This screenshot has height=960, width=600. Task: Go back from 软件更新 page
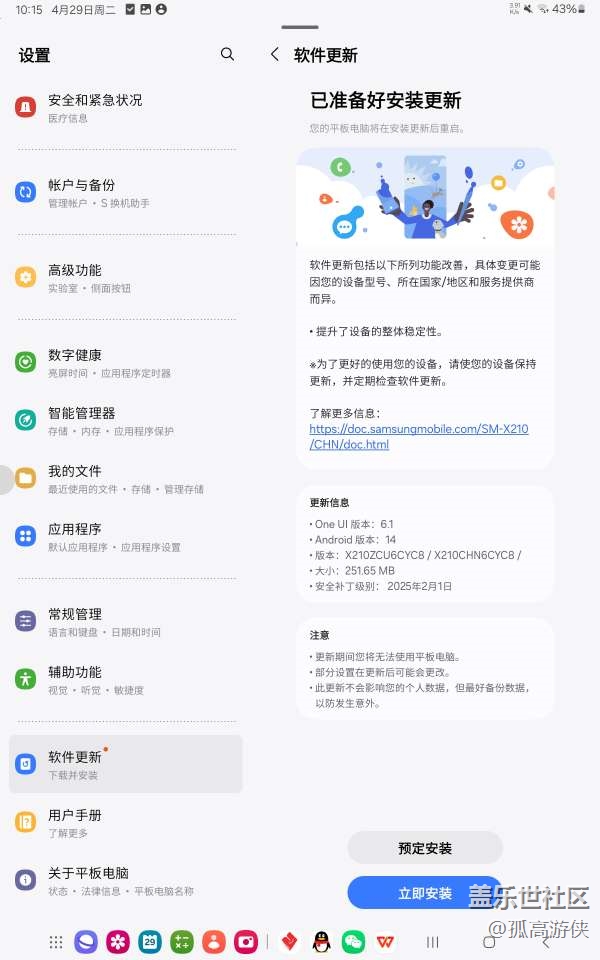[x=275, y=55]
